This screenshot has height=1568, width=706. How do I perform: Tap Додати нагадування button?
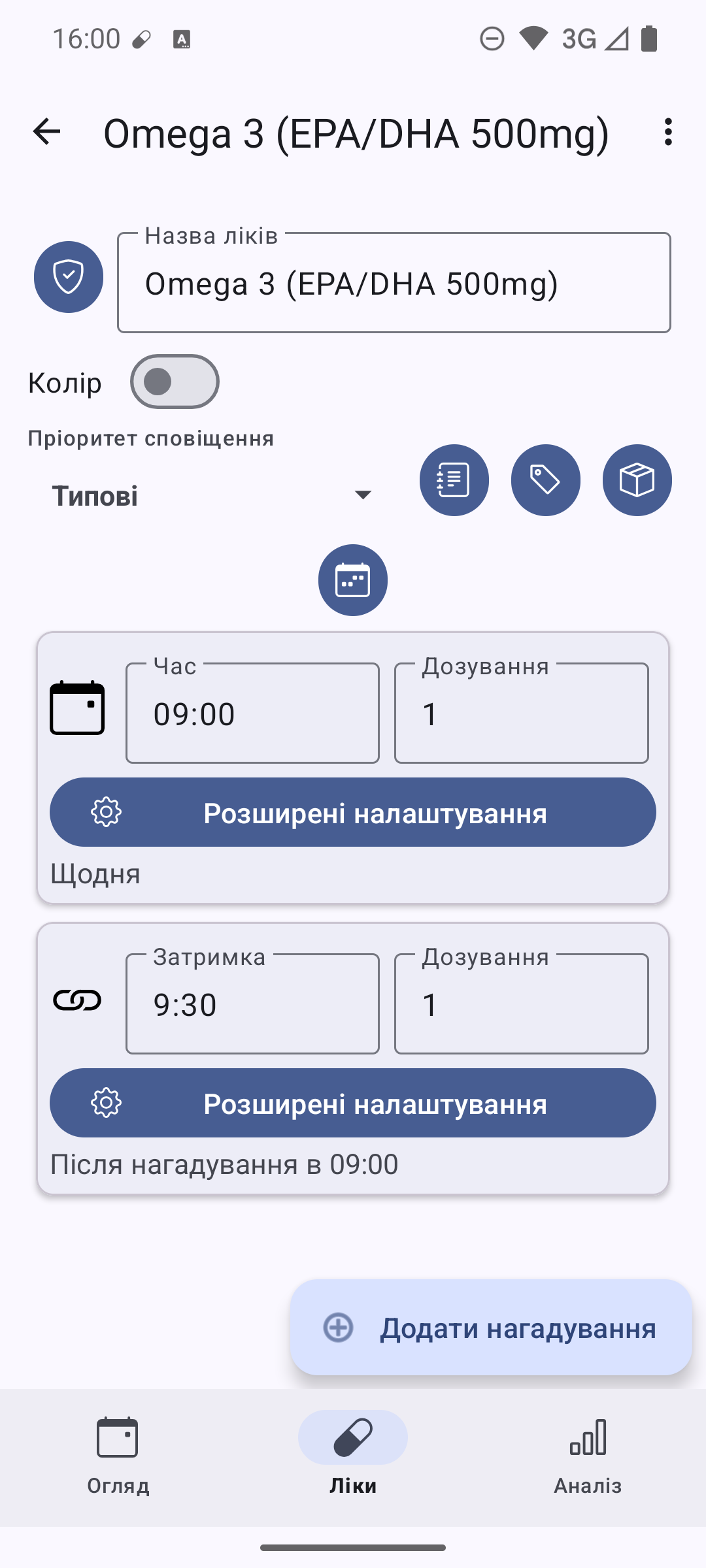[491, 1328]
